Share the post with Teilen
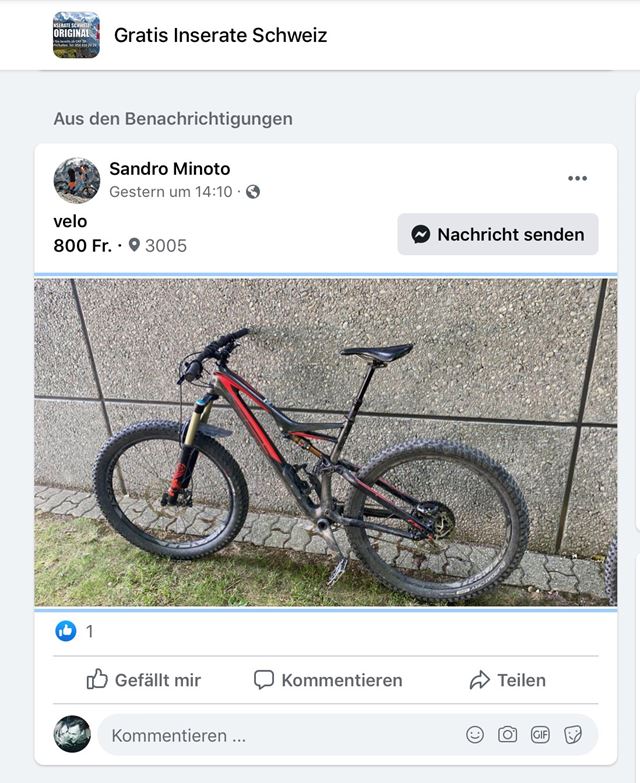Image resolution: width=640 pixels, height=783 pixels. (508, 680)
